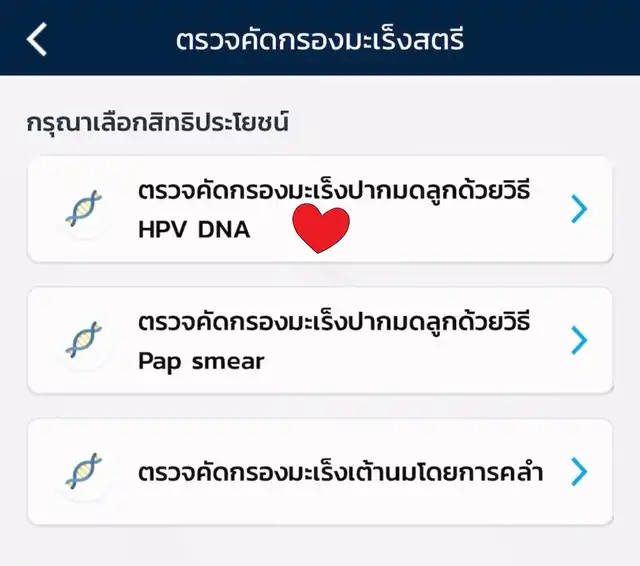Open breast cancer screening by palpation option
This screenshot has height=566, width=640.
point(320,472)
